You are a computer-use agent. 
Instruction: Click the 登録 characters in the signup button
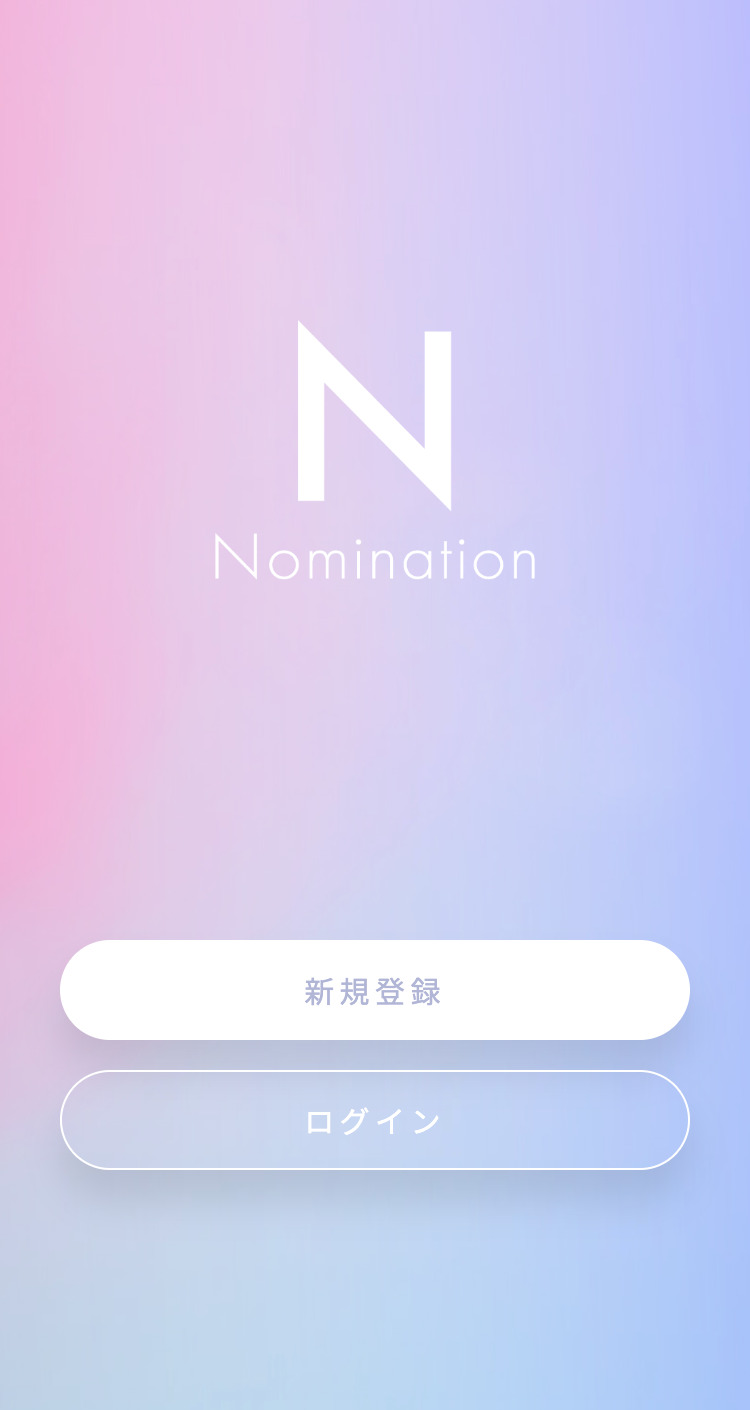pos(410,990)
